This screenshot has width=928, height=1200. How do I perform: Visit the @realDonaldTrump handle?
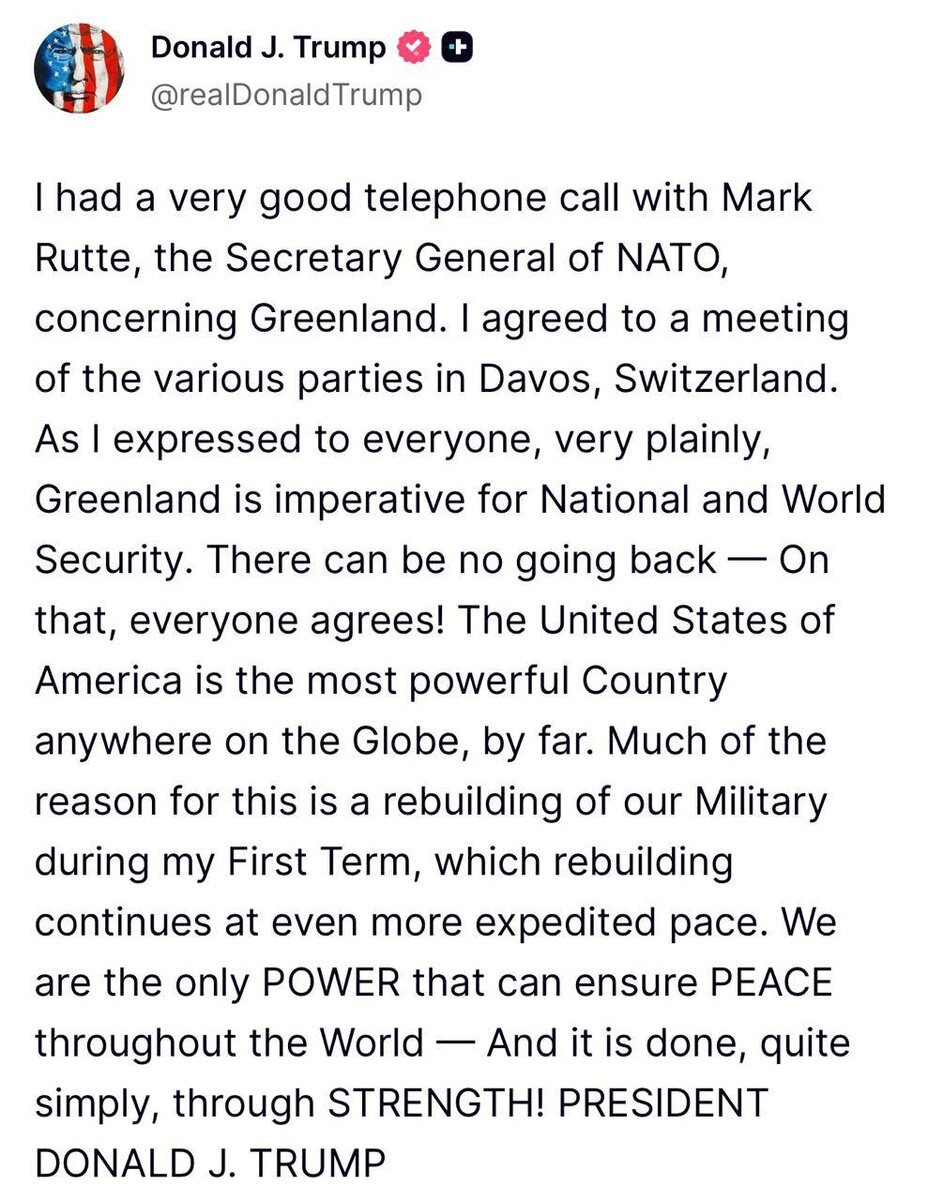285,95
